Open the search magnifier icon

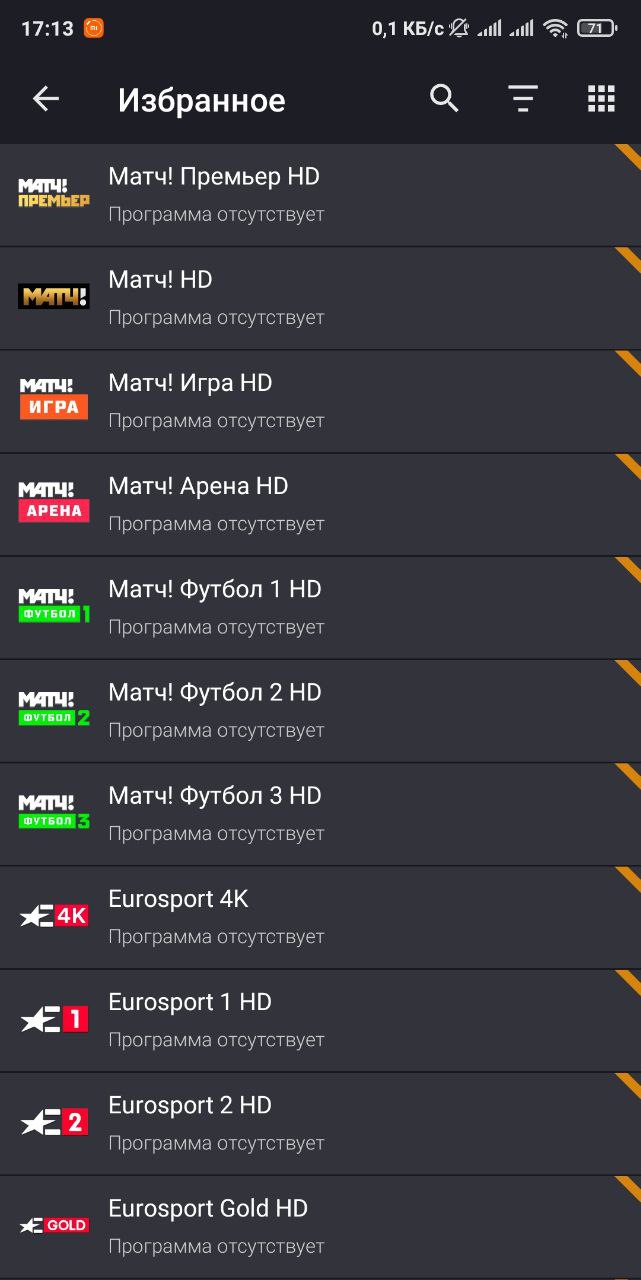[x=444, y=98]
